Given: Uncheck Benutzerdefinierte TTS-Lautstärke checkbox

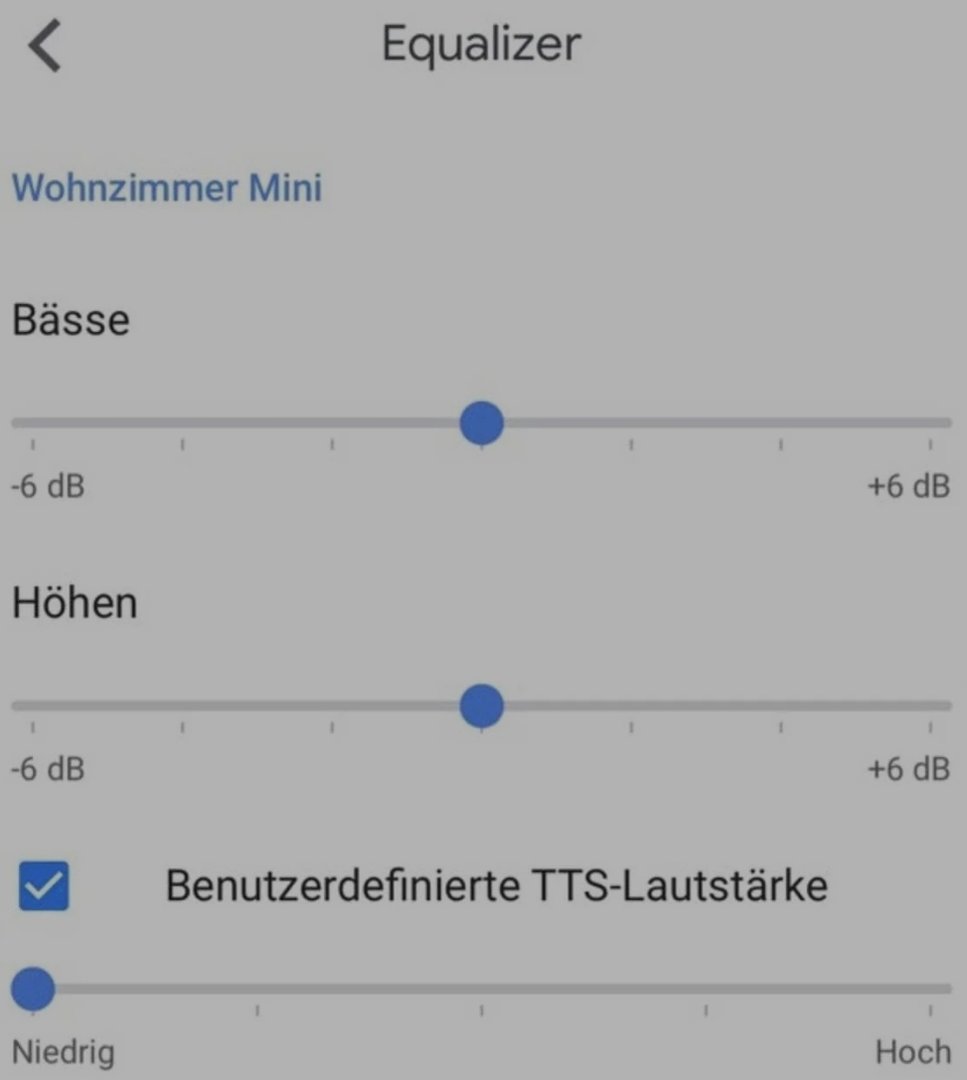Looking at the screenshot, I should click(44, 886).
